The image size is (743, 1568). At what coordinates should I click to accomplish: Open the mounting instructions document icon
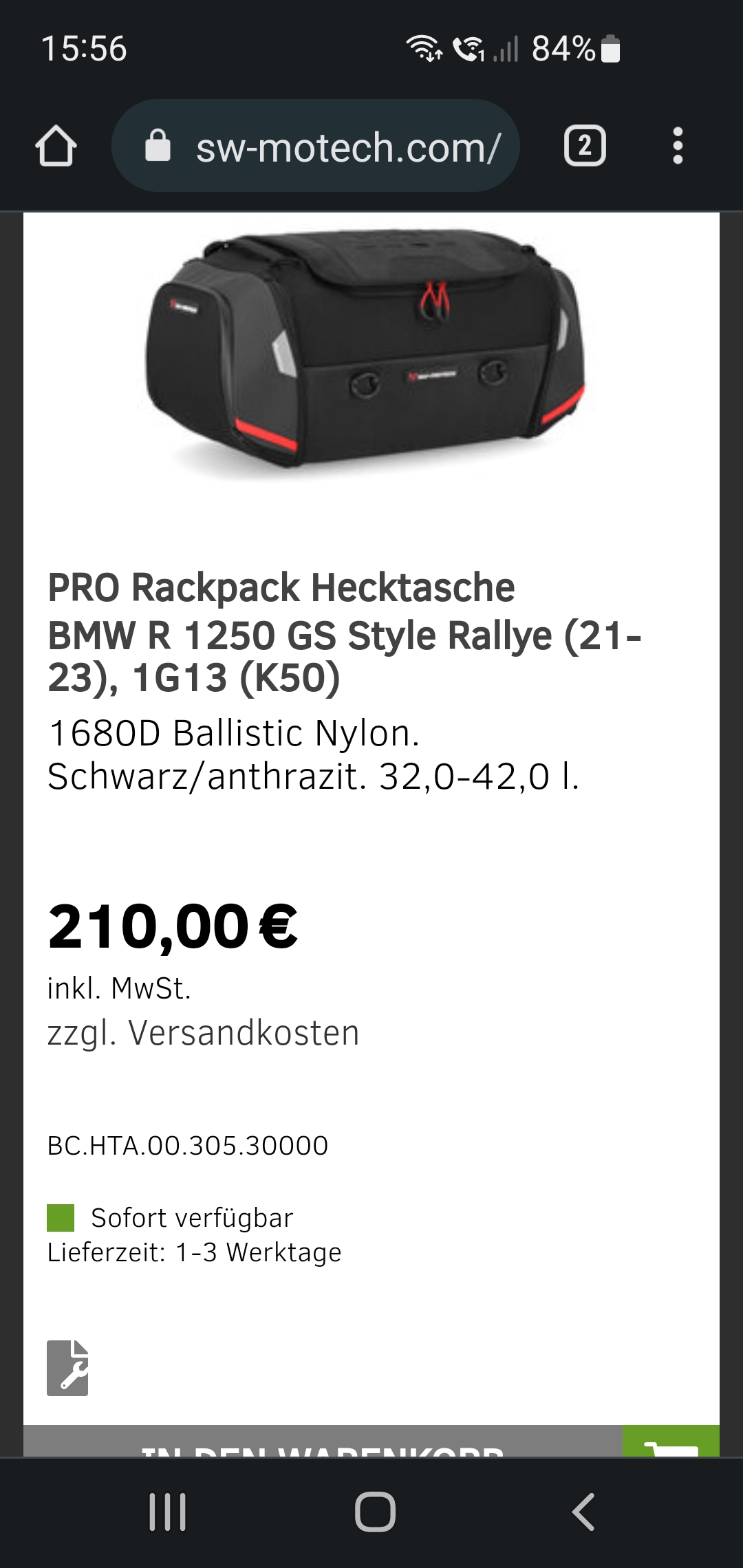pyautogui.click(x=67, y=1368)
